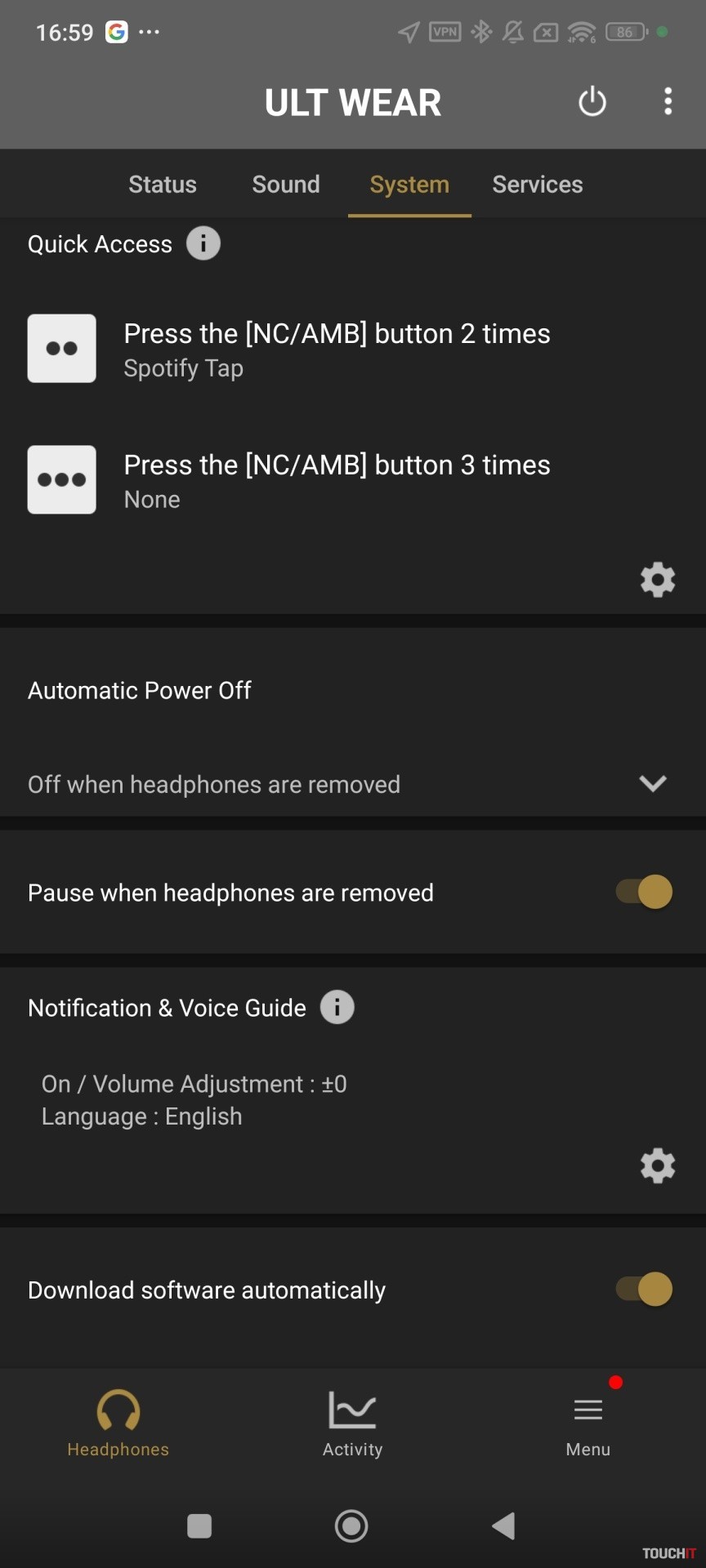Disable Pause when headphones are removed
The width and height of the screenshot is (706, 1568).
coord(644,892)
